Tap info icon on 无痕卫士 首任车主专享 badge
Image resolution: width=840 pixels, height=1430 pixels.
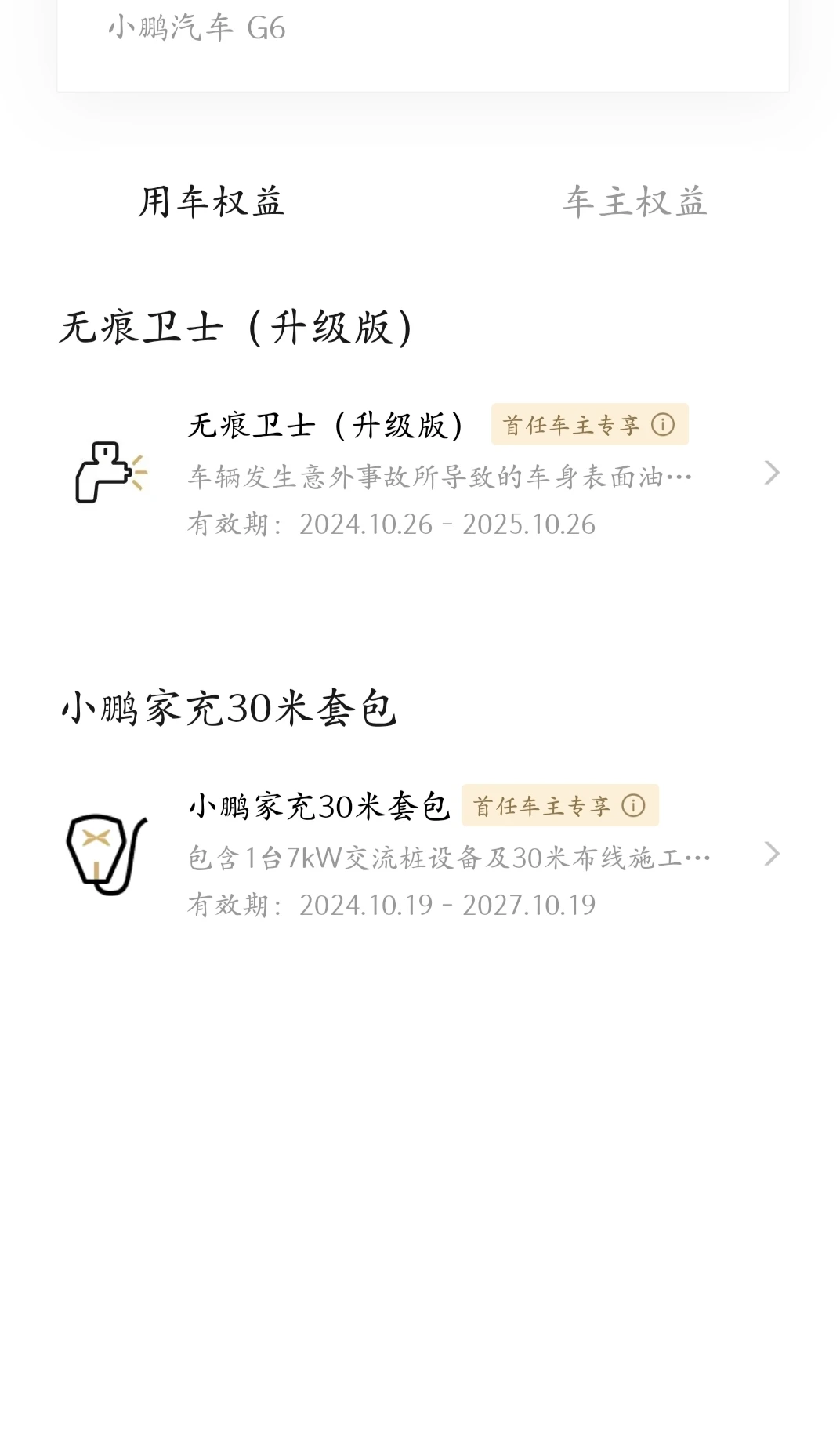pos(663,425)
